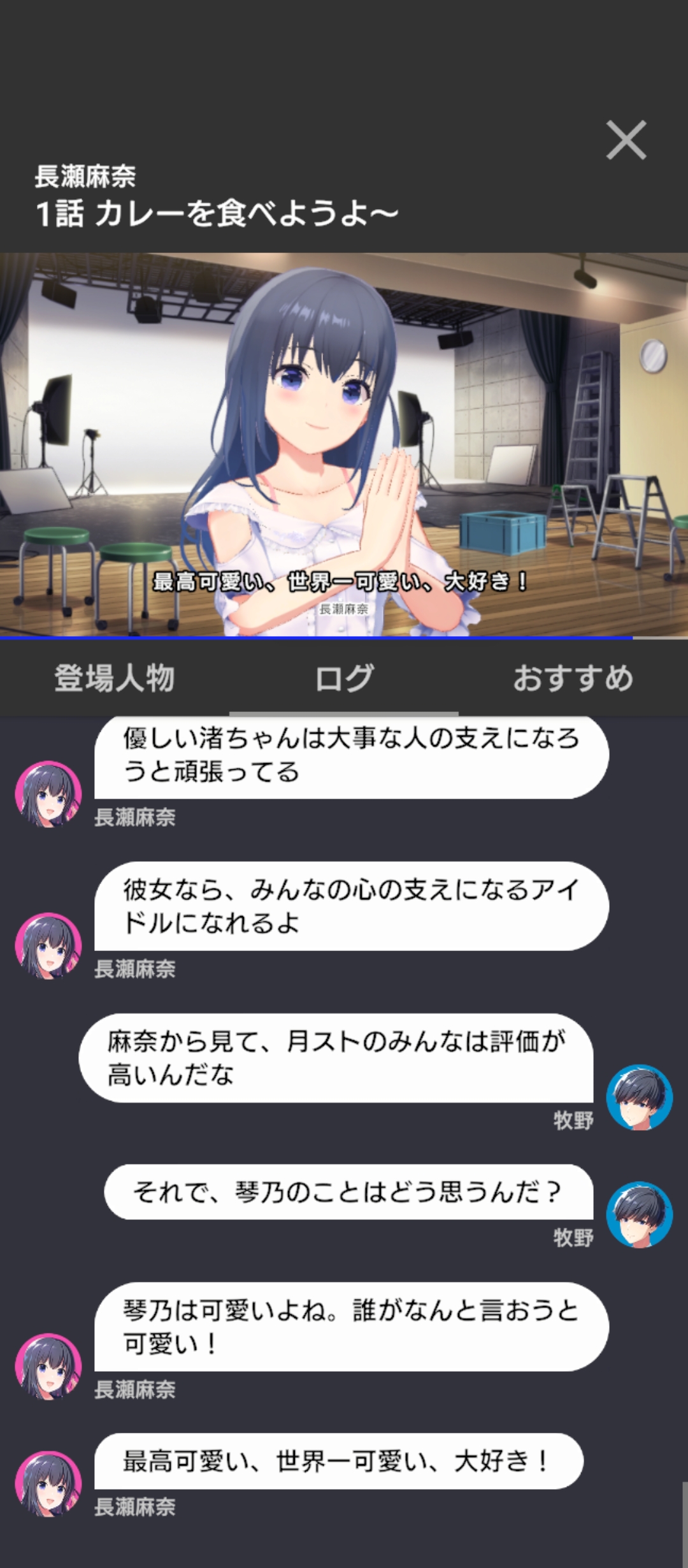Open log line 麻奈から見て、月ストのみんなは評価が高いんだな
This screenshot has height=1568, width=688.
pos(336,1058)
